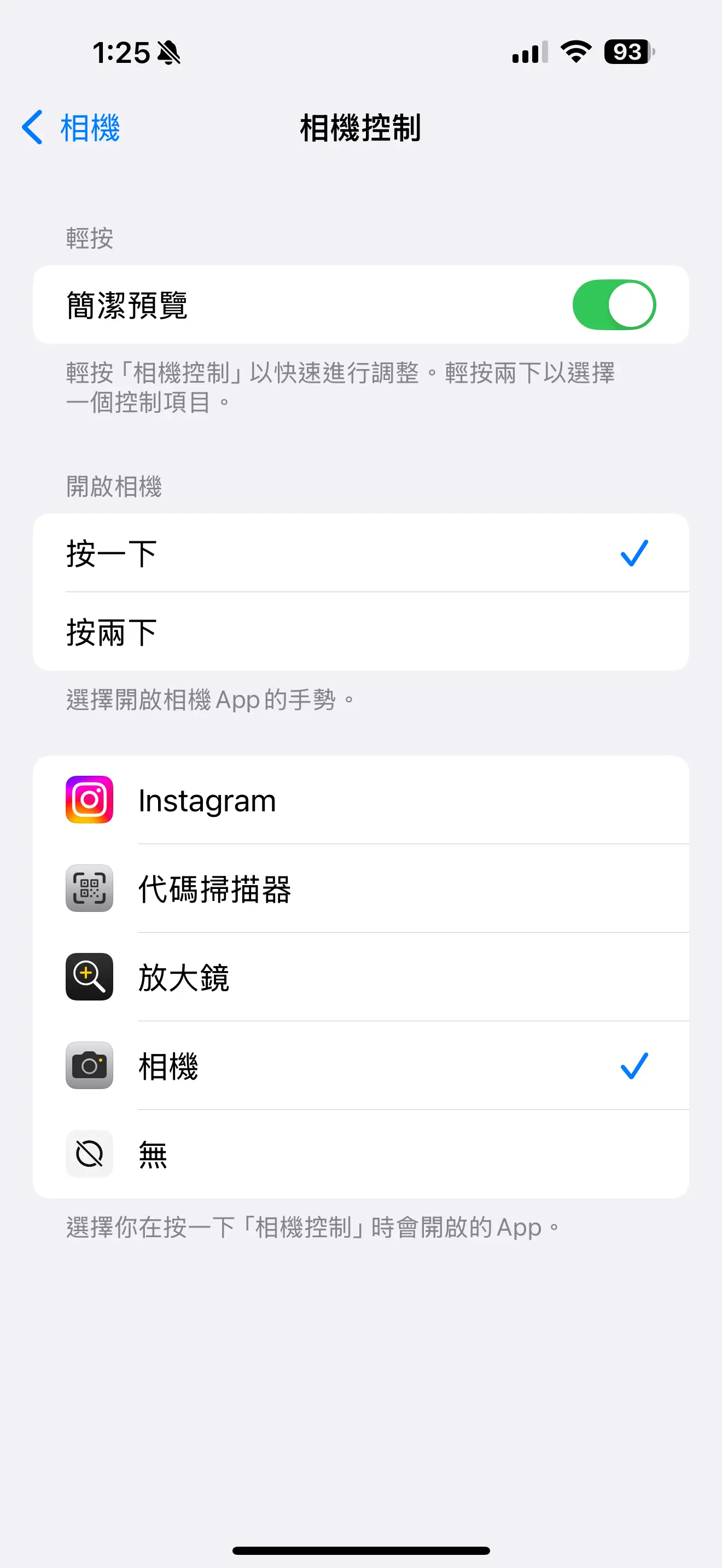The width and height of the screenshot is (722, 1568).
Task: Select Instagram as the launched app
Action: (x=361, y=800)
